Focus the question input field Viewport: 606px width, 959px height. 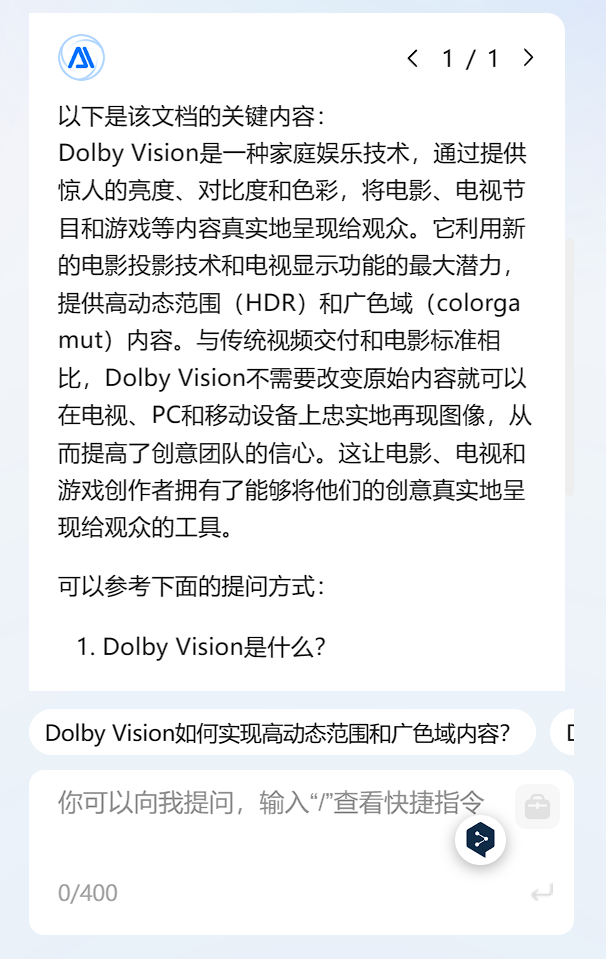270,803
